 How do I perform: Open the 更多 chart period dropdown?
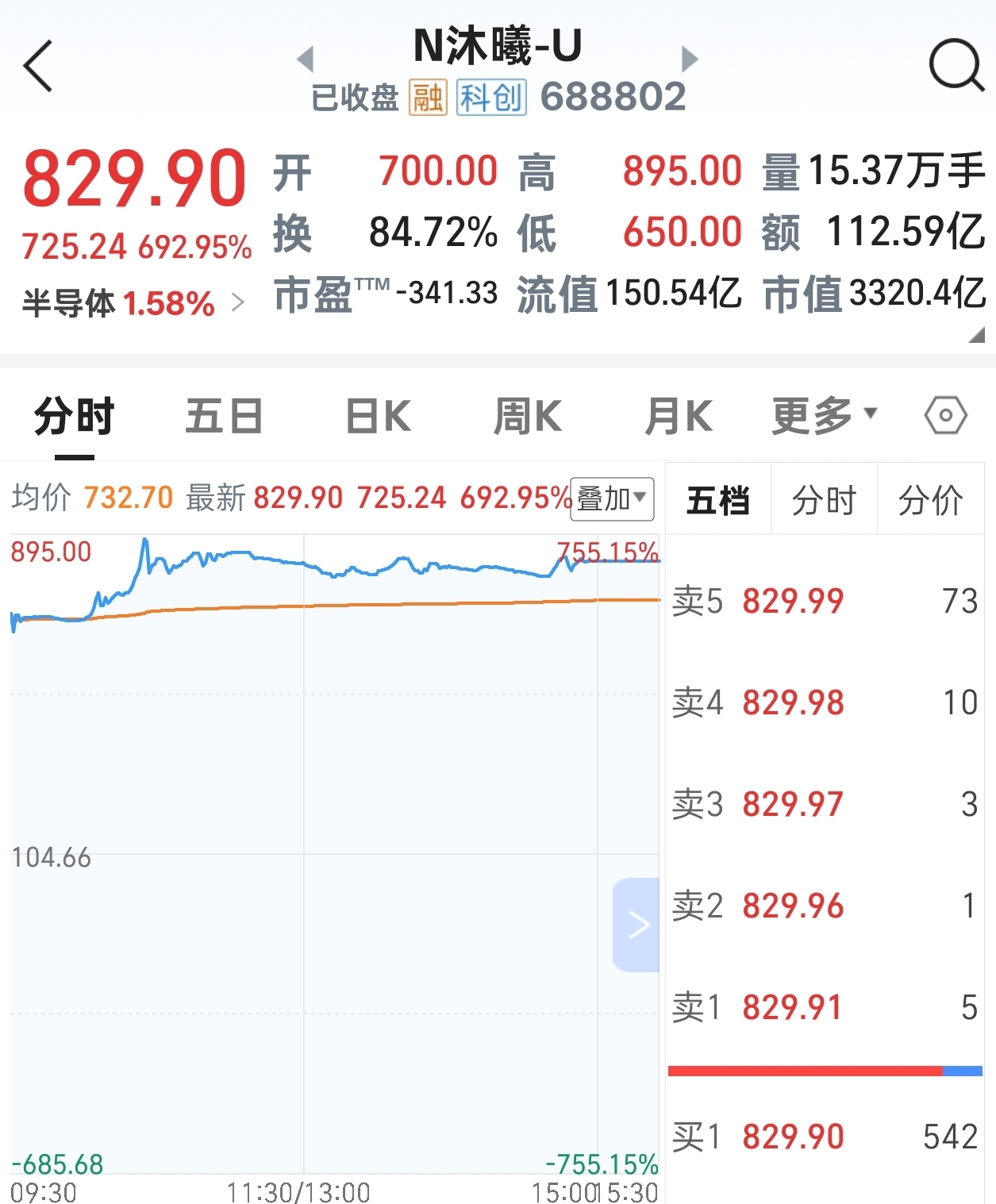(x=824, y=415)
